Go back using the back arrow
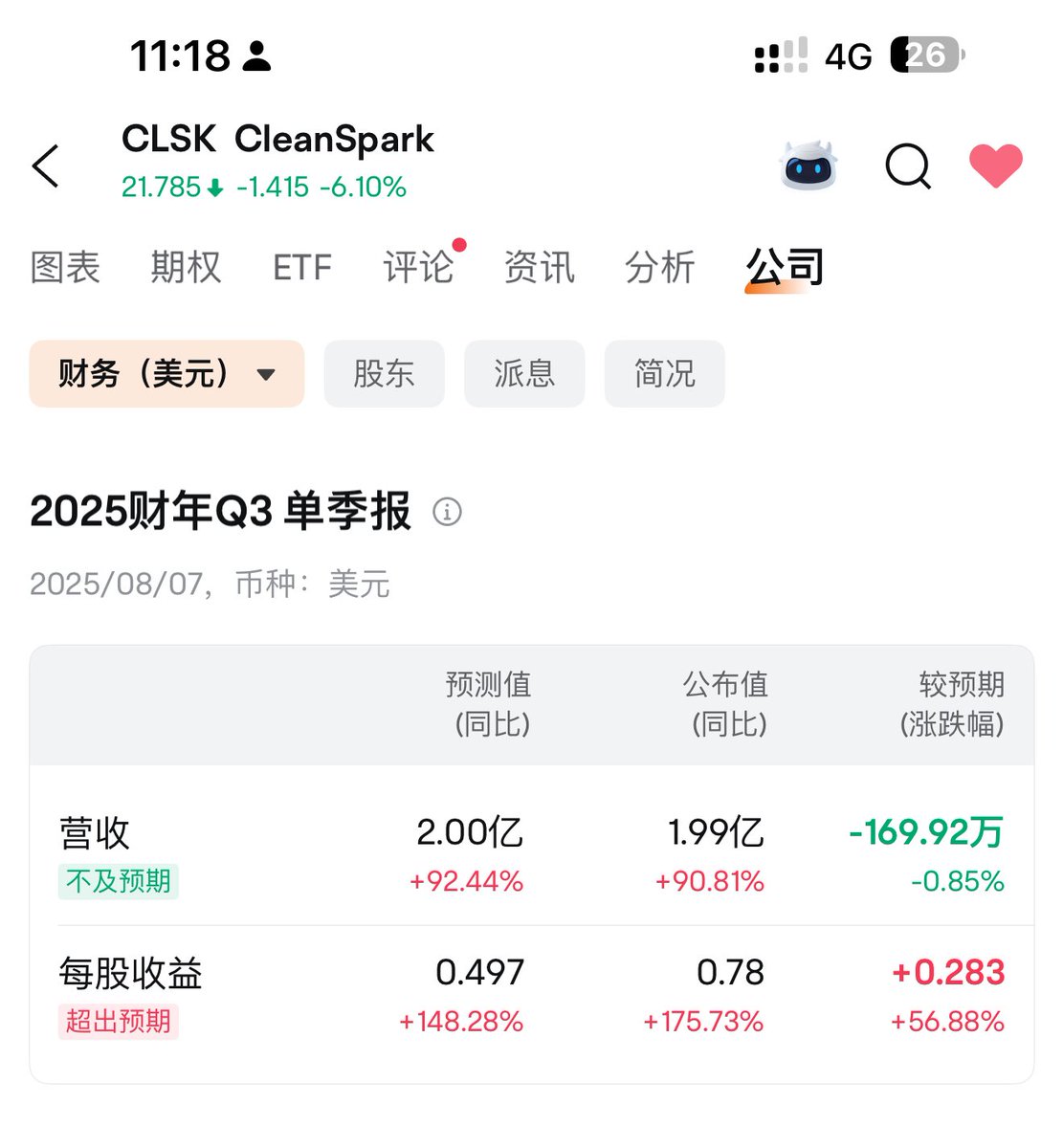Image resolution: width=1063 pixels, height=1148 pixels. [x=46, y=166]
